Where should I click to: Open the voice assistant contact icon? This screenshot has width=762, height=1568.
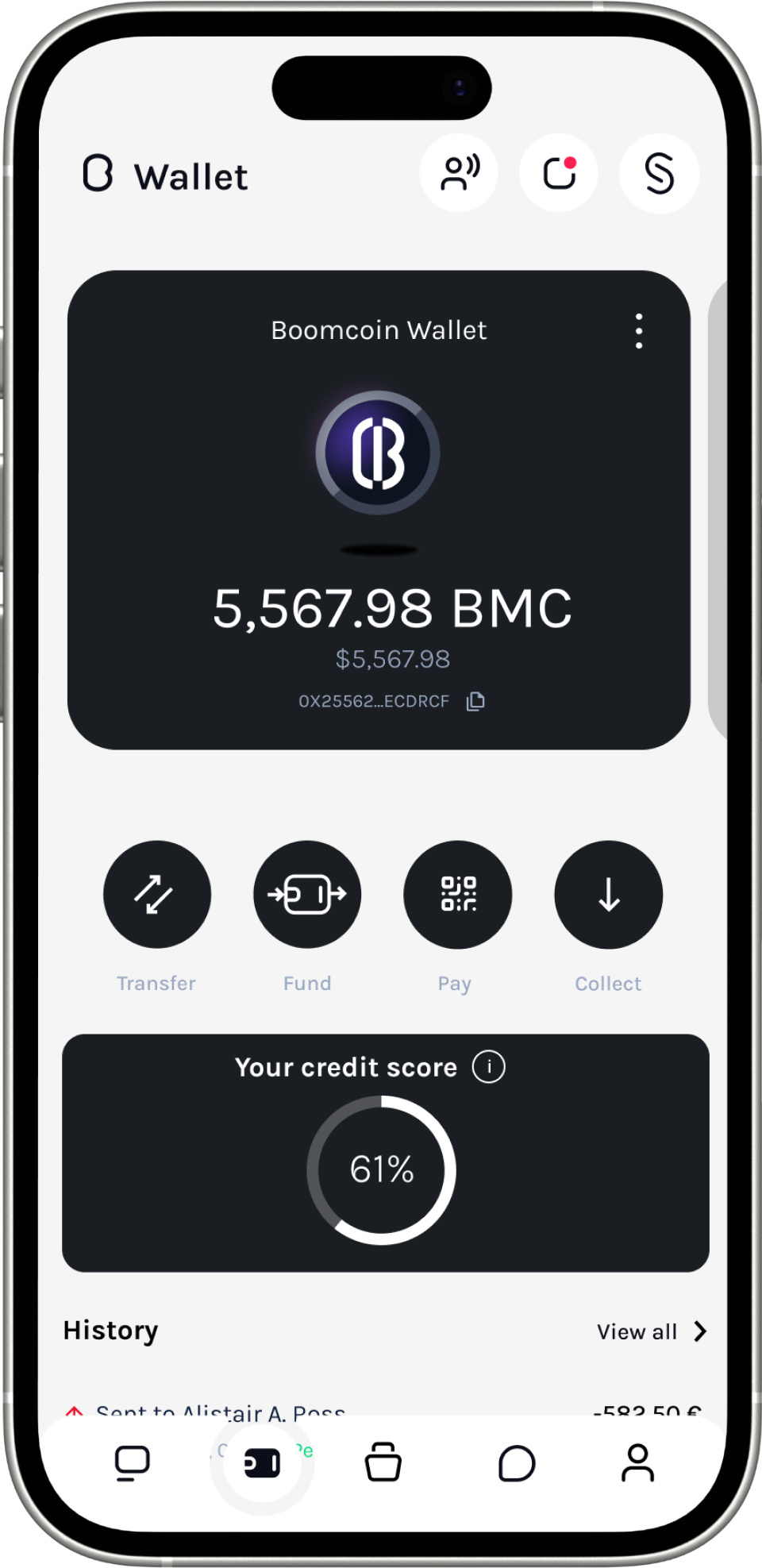click(x=459, y=173)
